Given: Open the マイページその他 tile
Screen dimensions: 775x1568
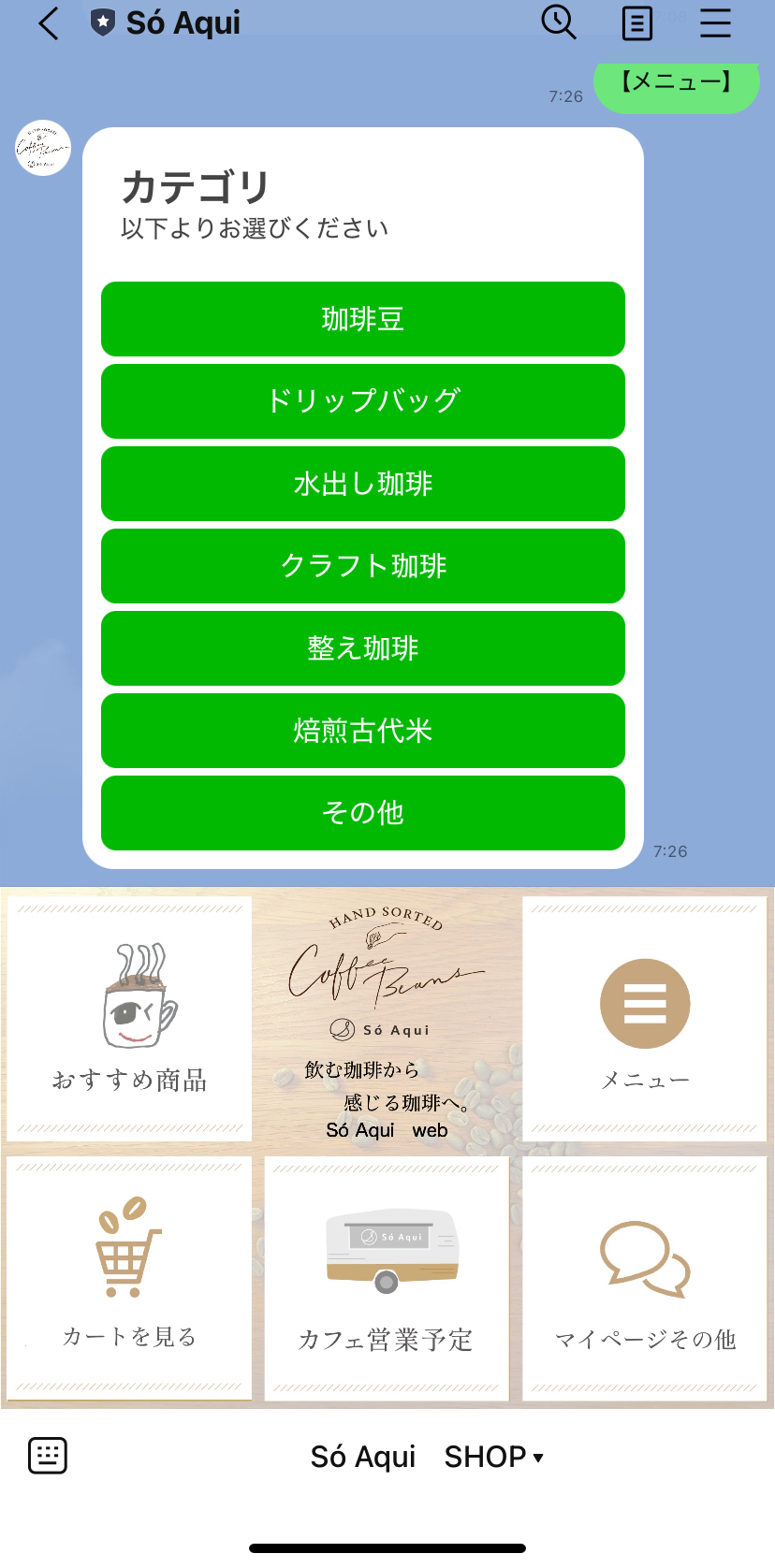Looking at the screenshot, I should pyautogui.click(x=645, y=1278).
